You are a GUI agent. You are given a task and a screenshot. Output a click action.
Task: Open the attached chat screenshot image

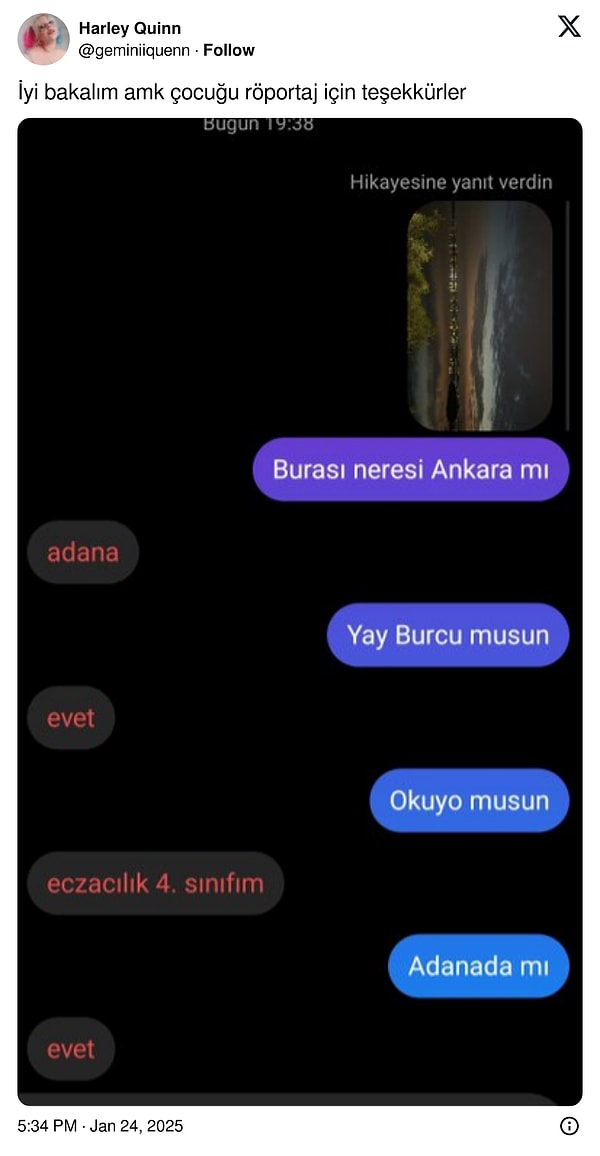(x=300, y=610)
